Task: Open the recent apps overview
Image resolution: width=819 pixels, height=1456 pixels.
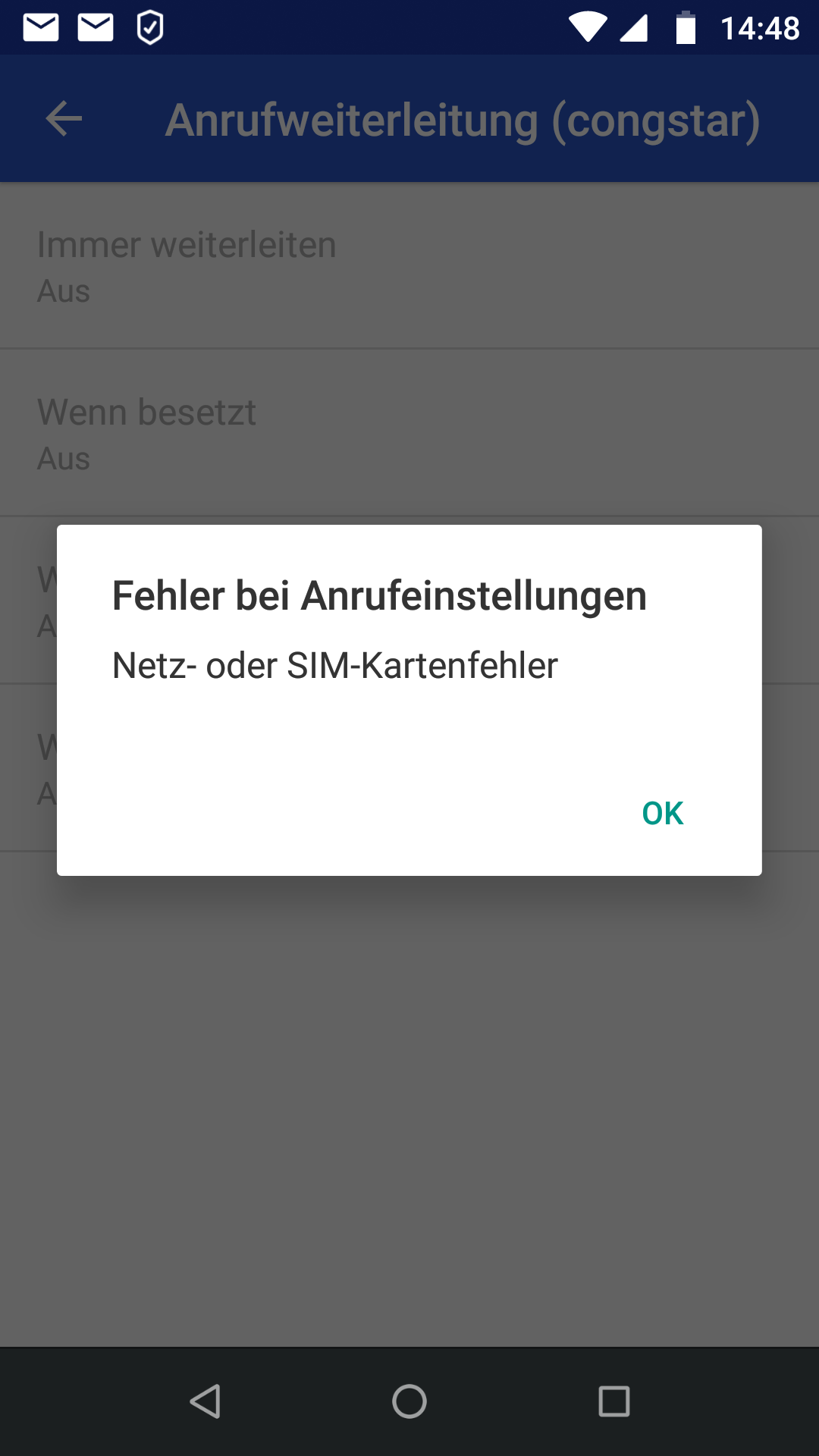Action: click(x=613, y=1401)
